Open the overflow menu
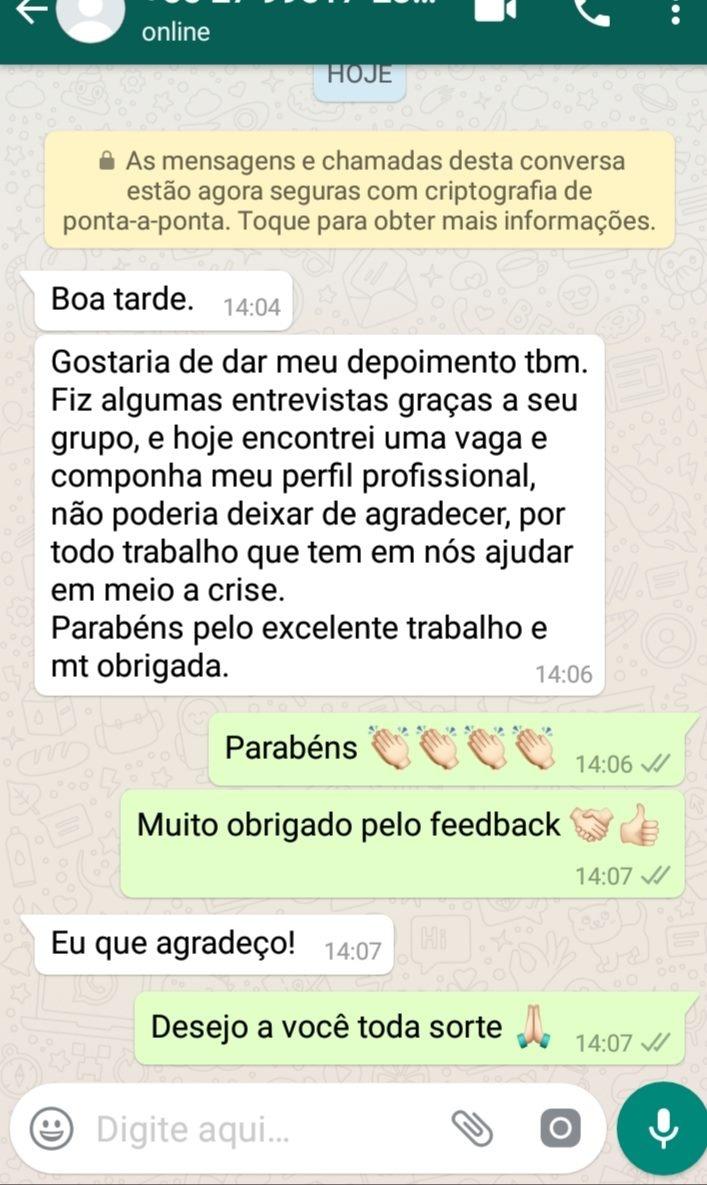This screenshot has width=707, height=1185. 676,12
